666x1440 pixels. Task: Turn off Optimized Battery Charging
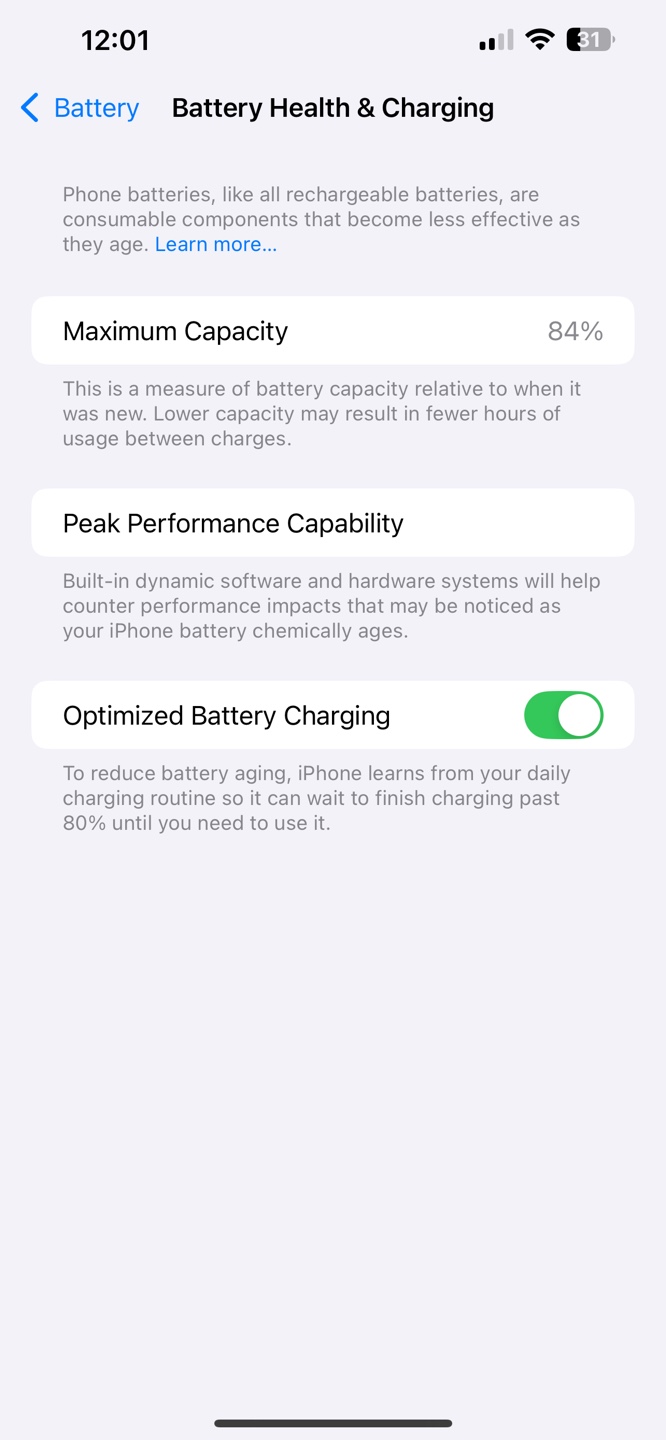pos(564,715)
